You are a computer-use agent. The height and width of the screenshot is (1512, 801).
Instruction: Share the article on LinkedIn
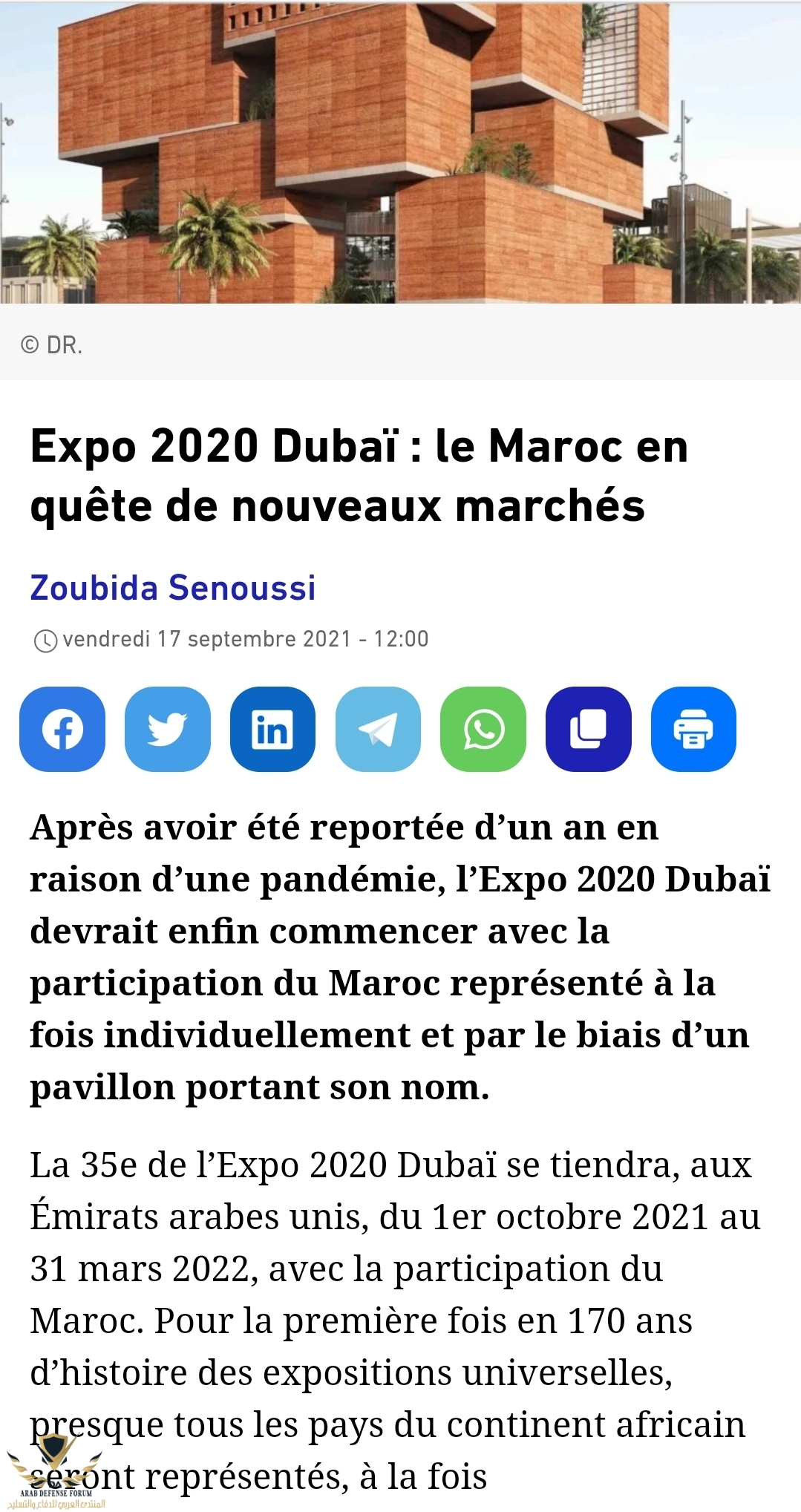tap(272, 729)
